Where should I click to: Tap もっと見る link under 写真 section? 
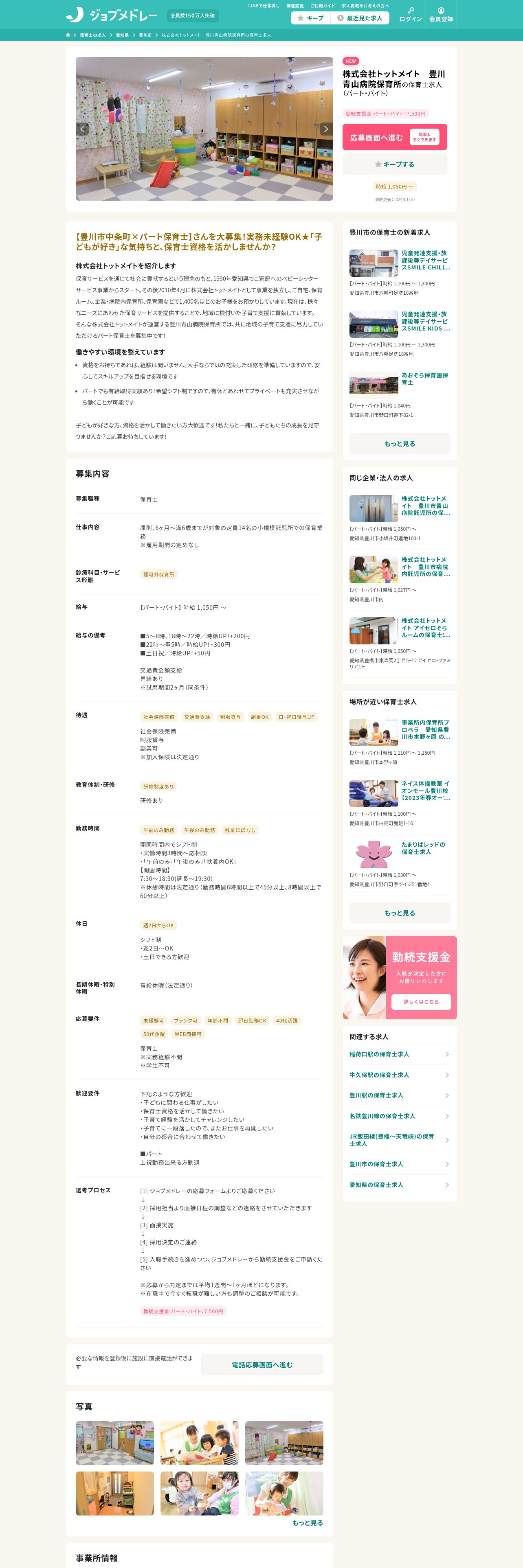[x=308, y=1522]
